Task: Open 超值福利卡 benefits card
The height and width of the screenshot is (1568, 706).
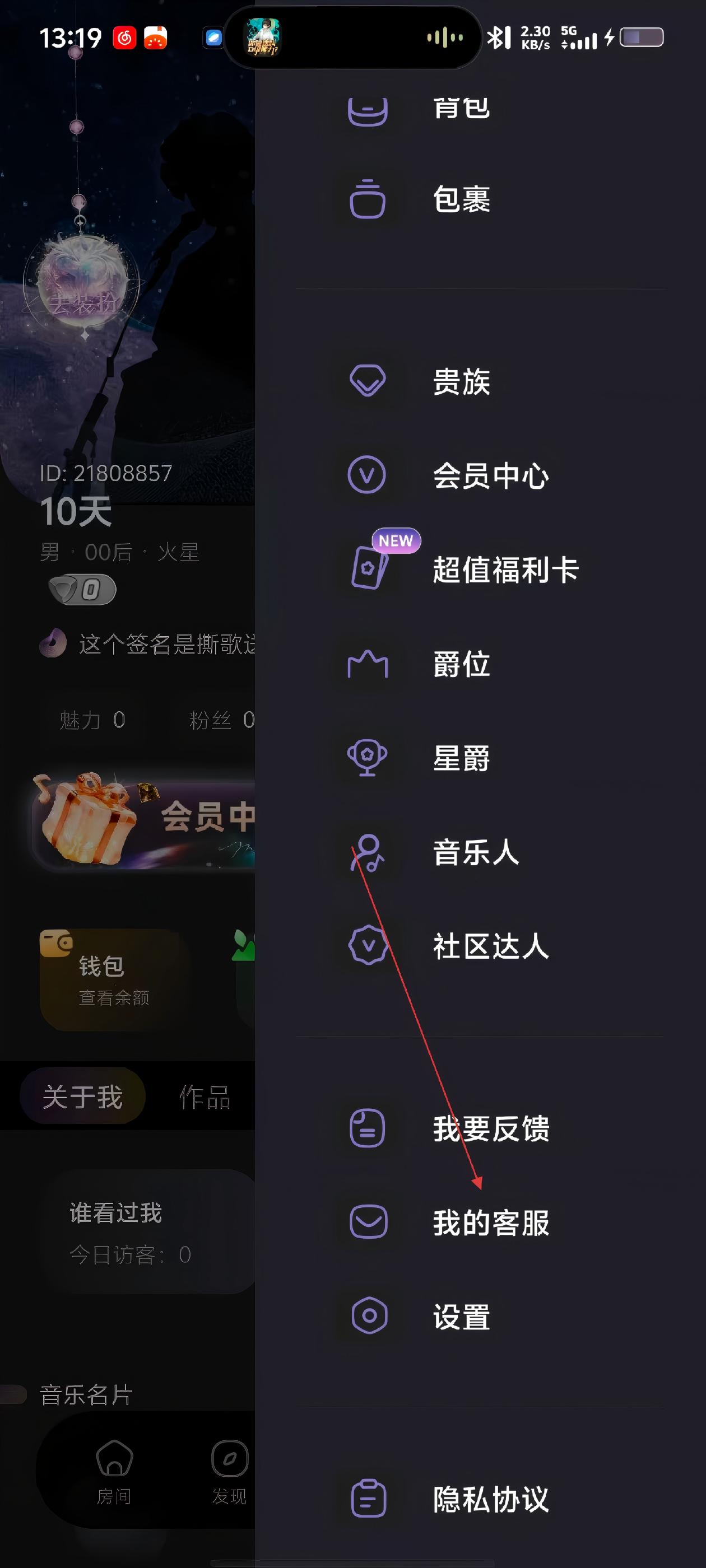Action: coord(504,570)
